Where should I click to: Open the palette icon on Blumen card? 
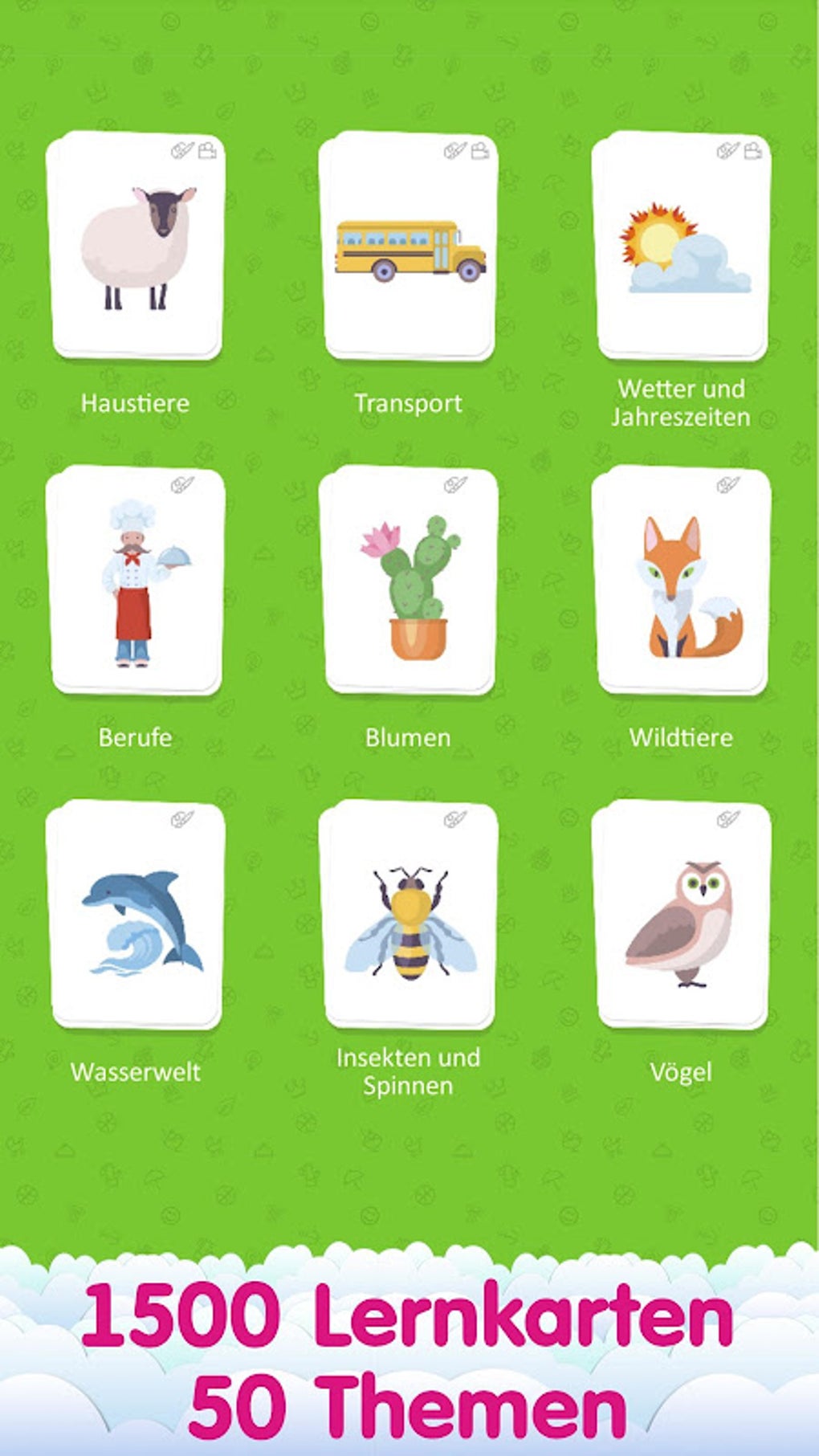coord(455,487)
